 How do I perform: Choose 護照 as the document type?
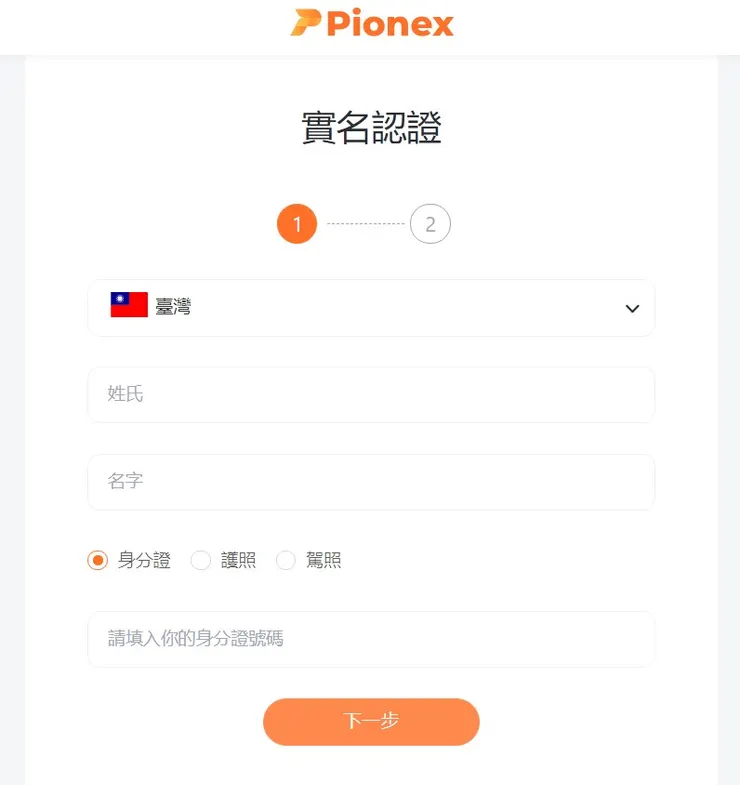(x=200, y=560)
